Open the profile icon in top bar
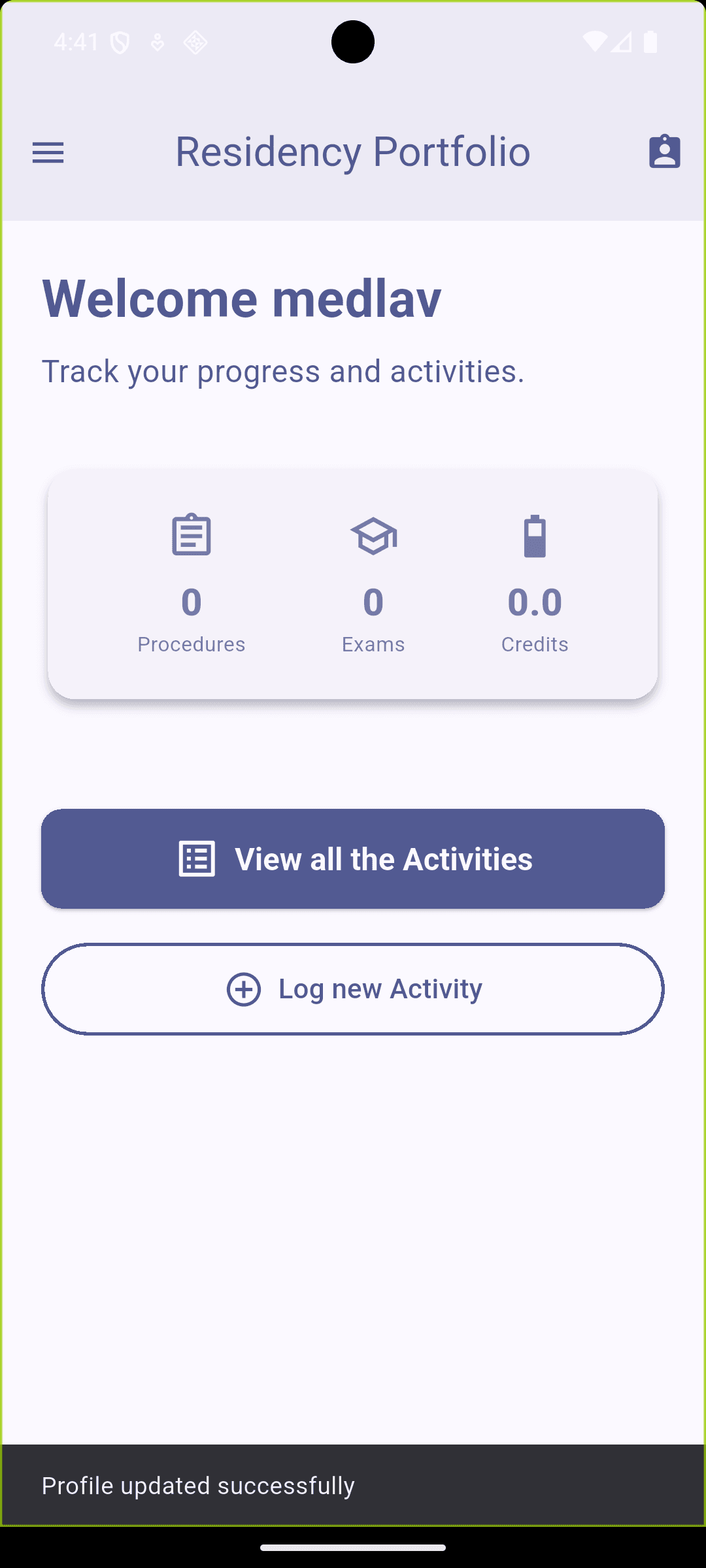The height and width of the screenshot is (1568, 706). [x=663, y=152]
